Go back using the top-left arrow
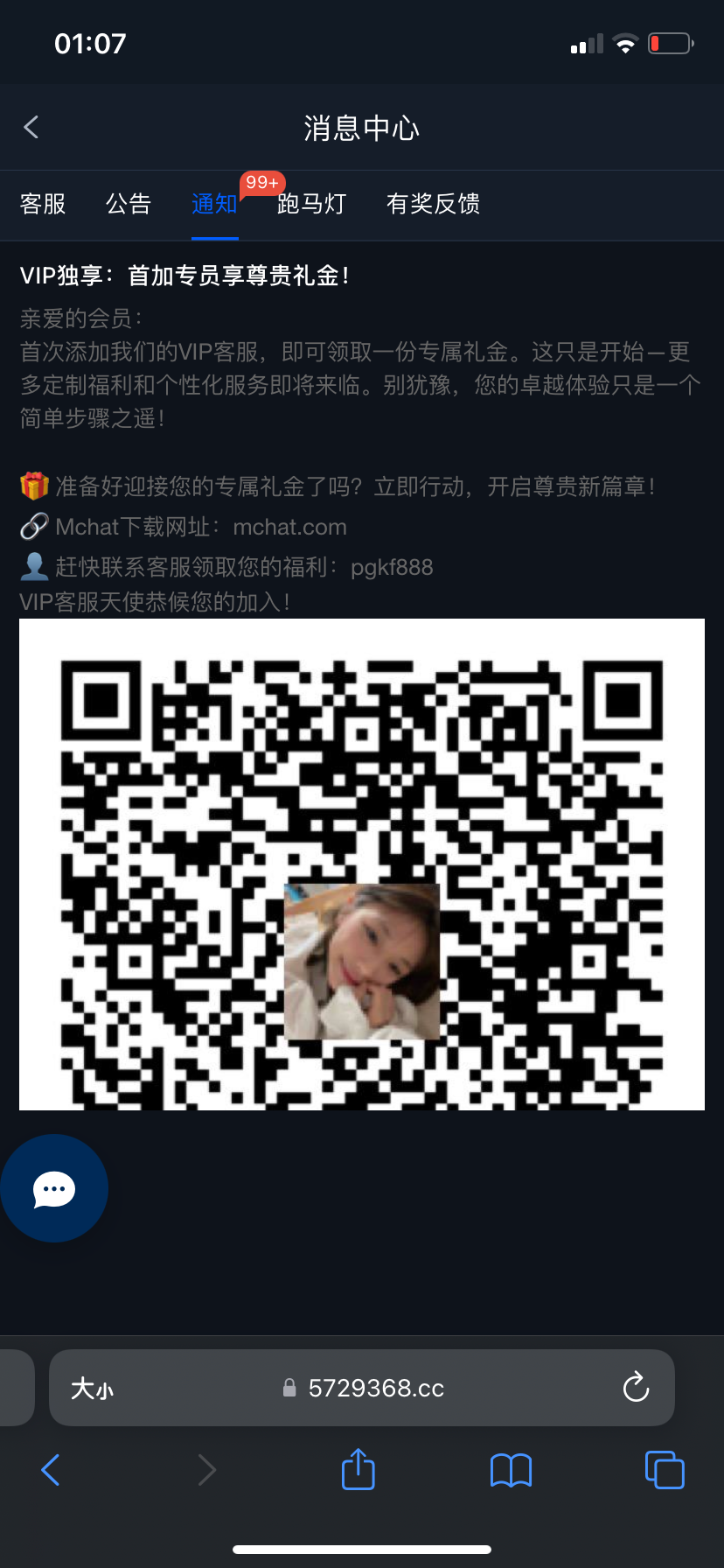The image size is (724, 1568). (x=31, y=127)
